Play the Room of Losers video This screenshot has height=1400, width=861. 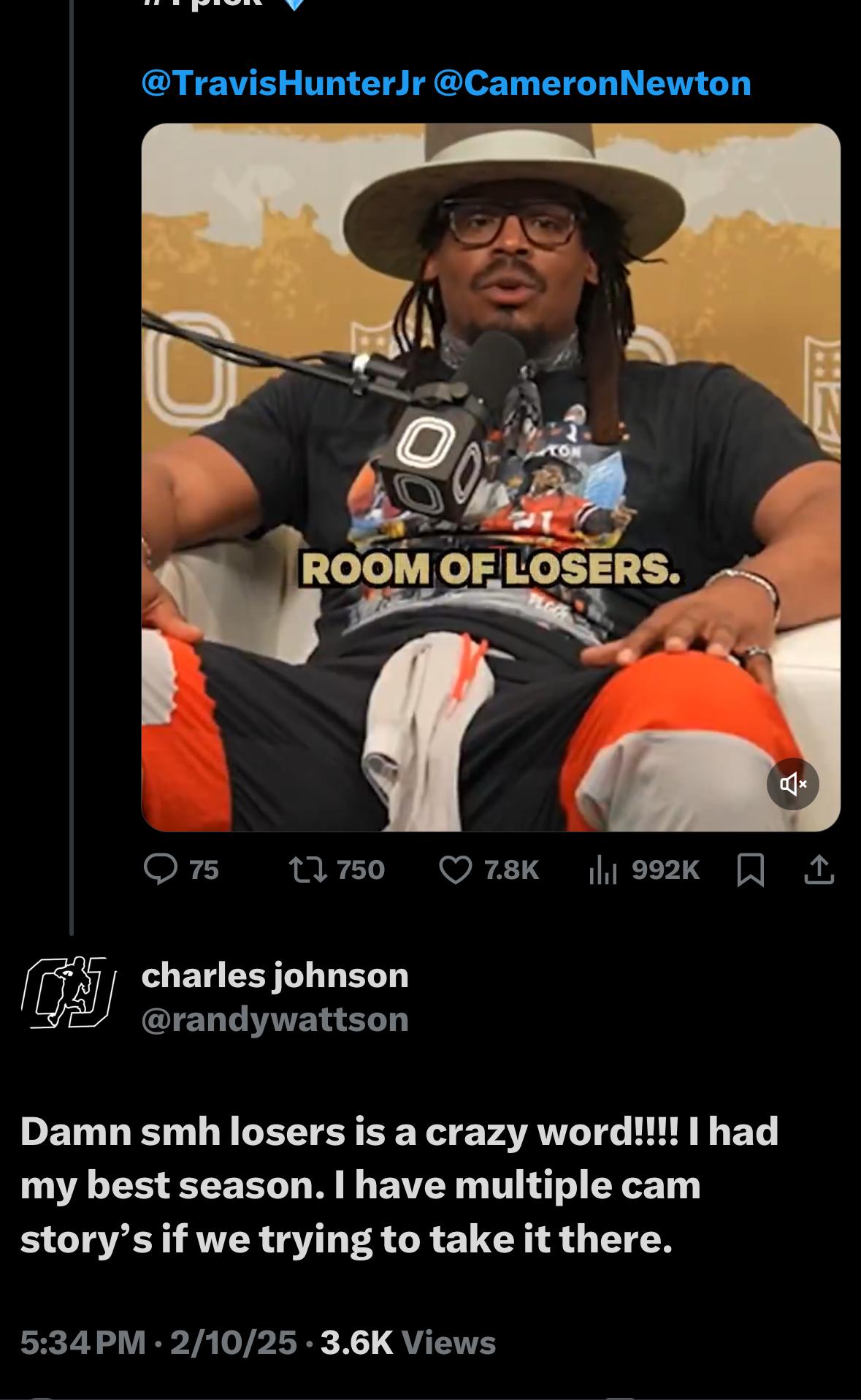(x=491, y=477)
